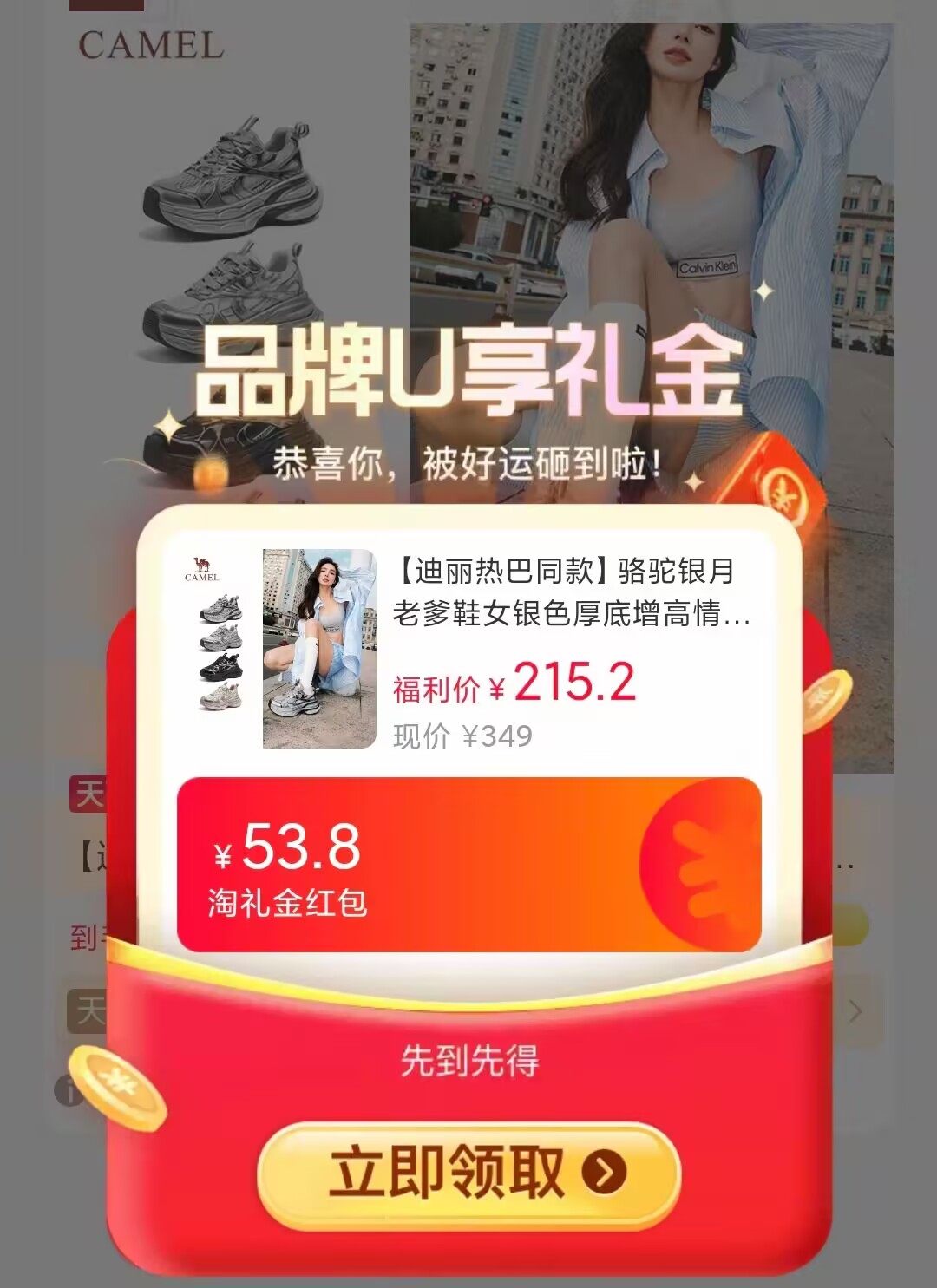The width and height of the screenshot is (937, 1288).
Task: Claim the red packet with 立即领取
Action: click(468, 1174)
